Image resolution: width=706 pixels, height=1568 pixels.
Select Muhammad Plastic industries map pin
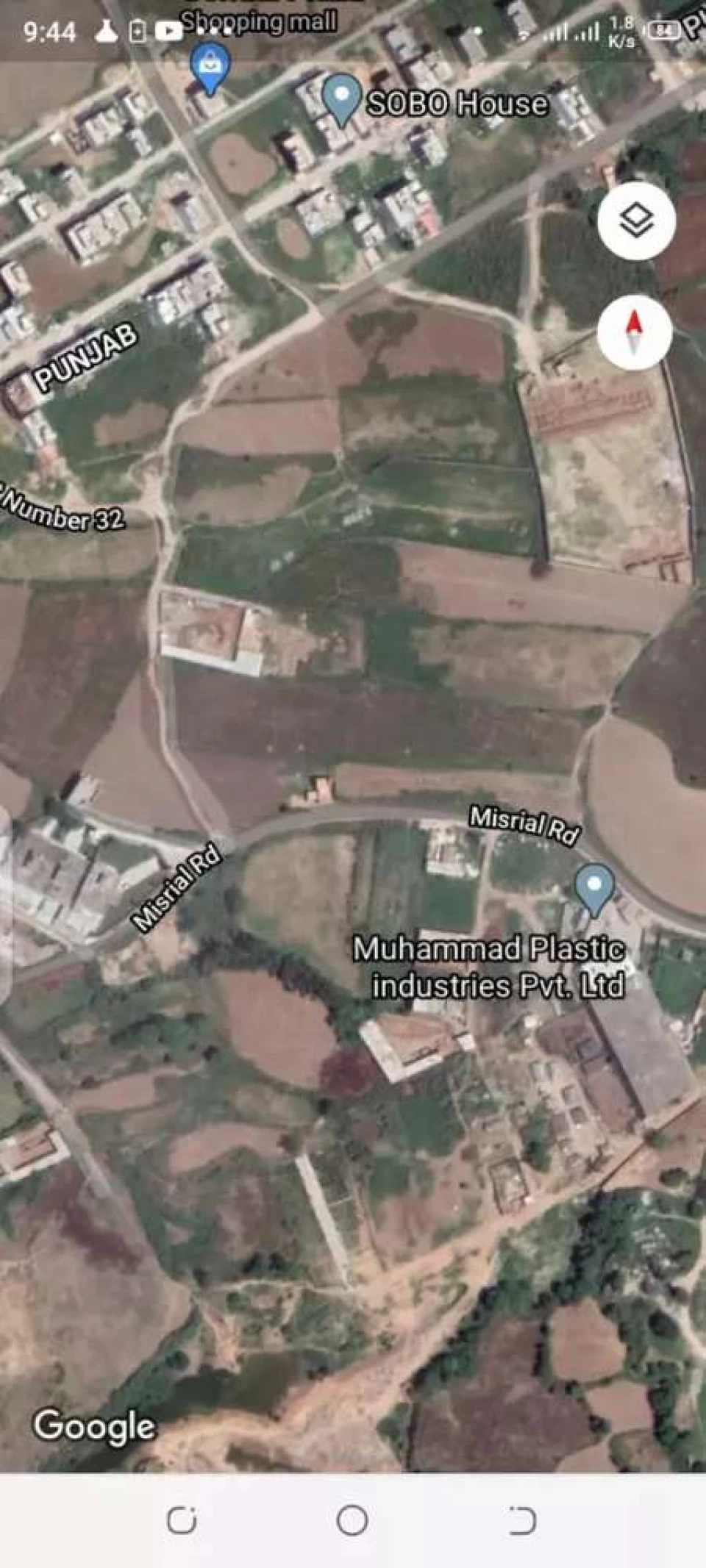tap(594, 887)
